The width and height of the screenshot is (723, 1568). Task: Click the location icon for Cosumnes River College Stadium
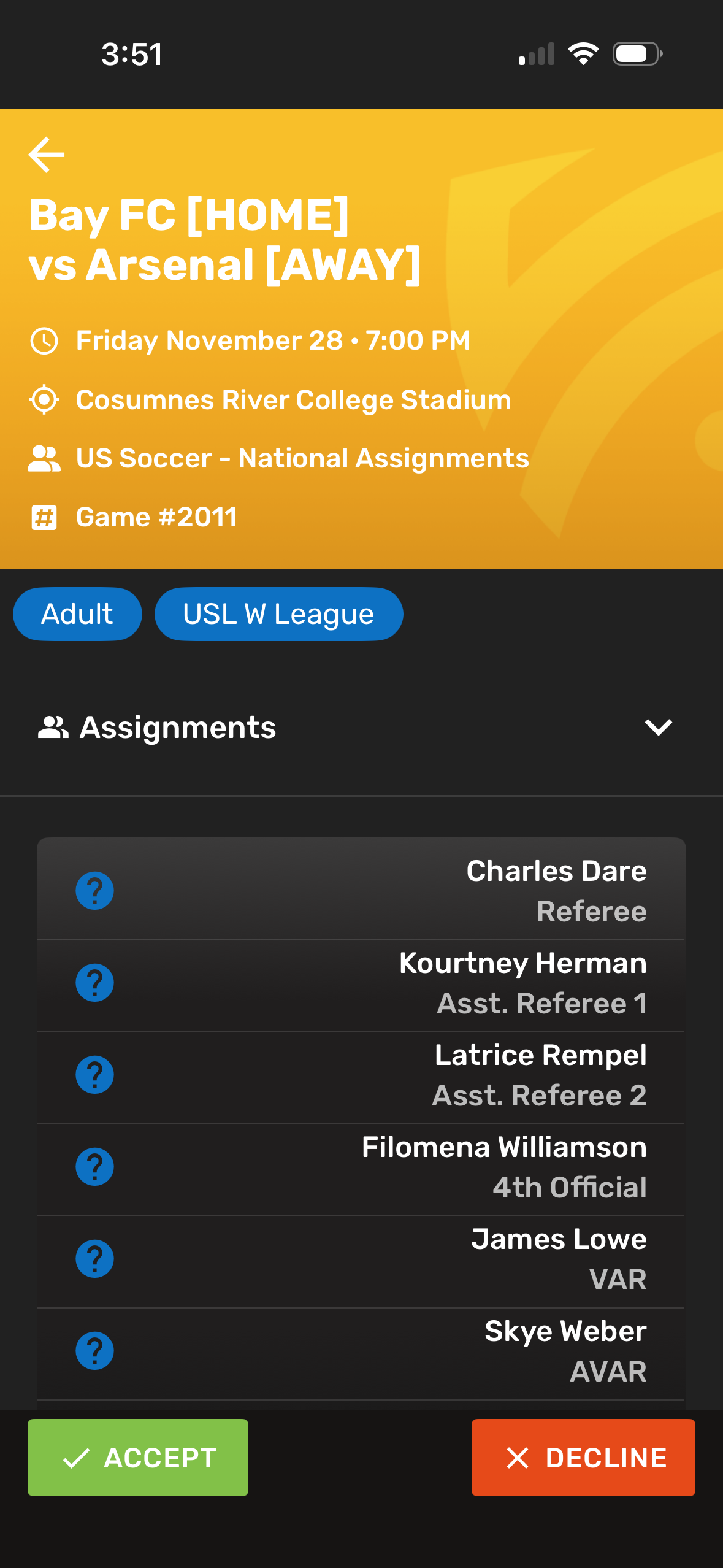44,399
